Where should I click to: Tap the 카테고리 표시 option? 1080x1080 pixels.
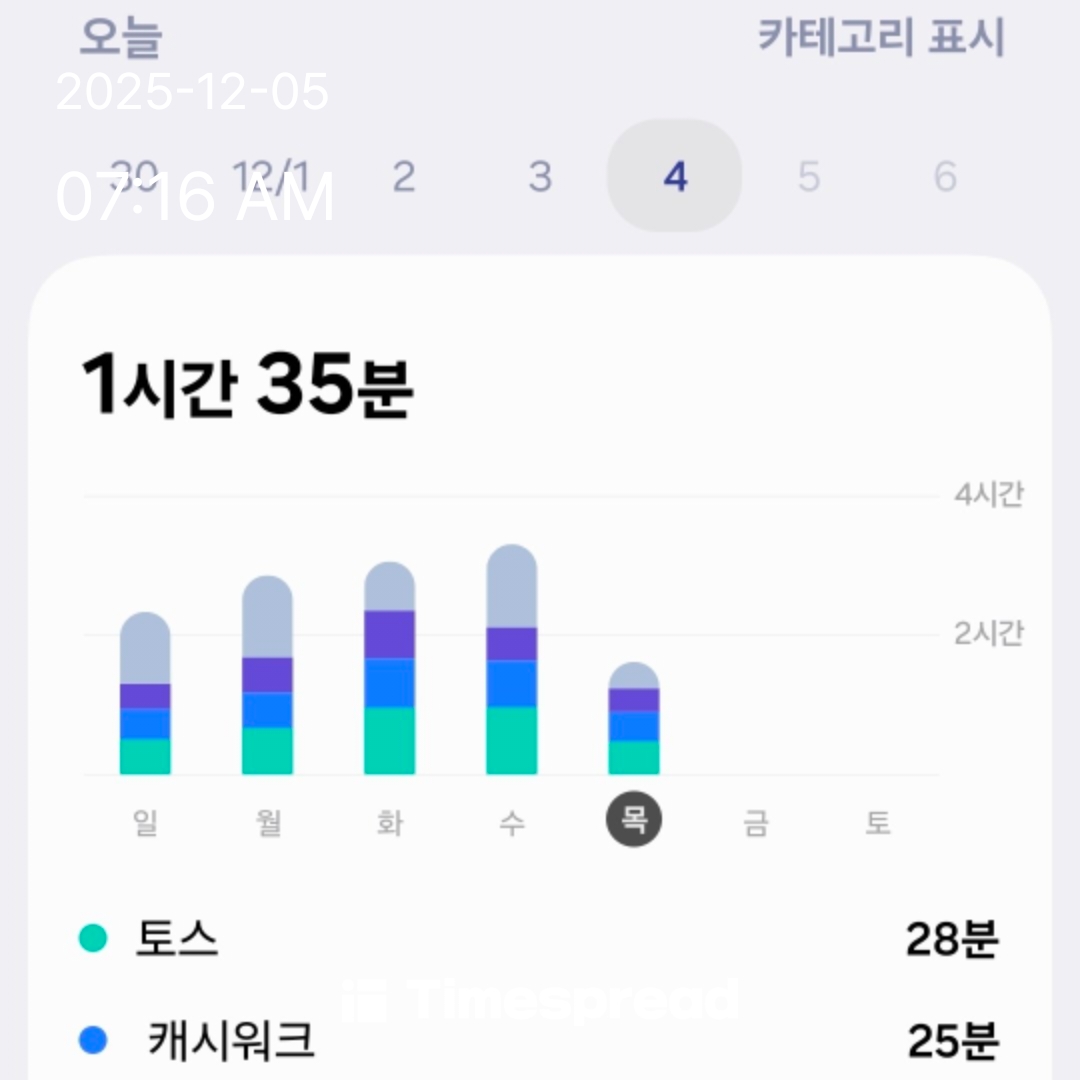click(880, 39)
